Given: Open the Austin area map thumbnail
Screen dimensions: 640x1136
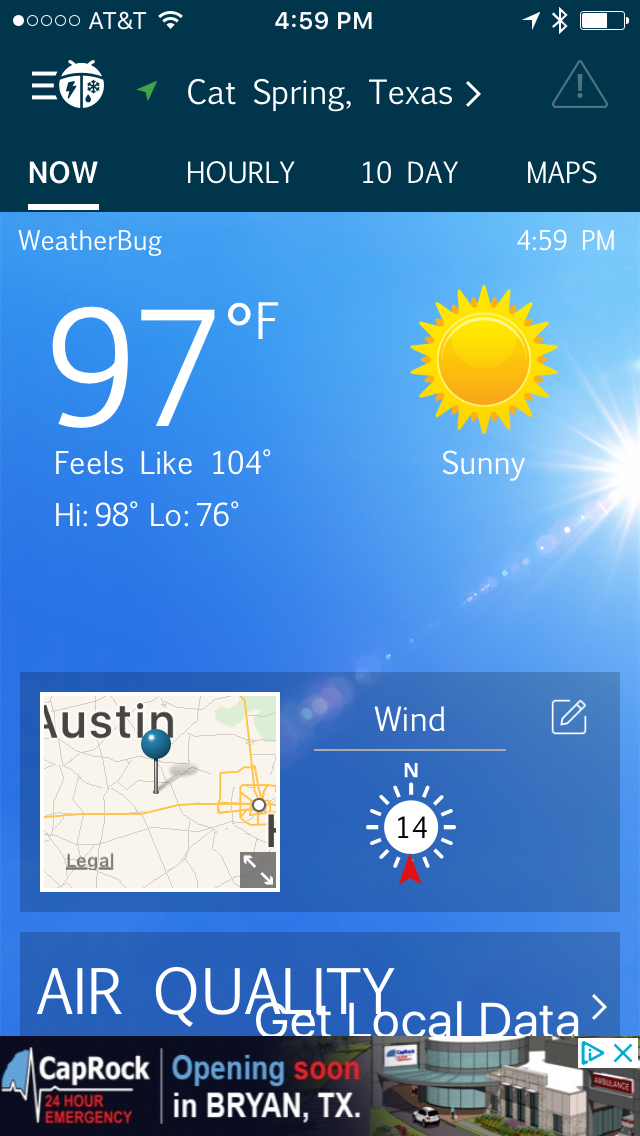Looking at the screenshot, I should click(150, 780).
